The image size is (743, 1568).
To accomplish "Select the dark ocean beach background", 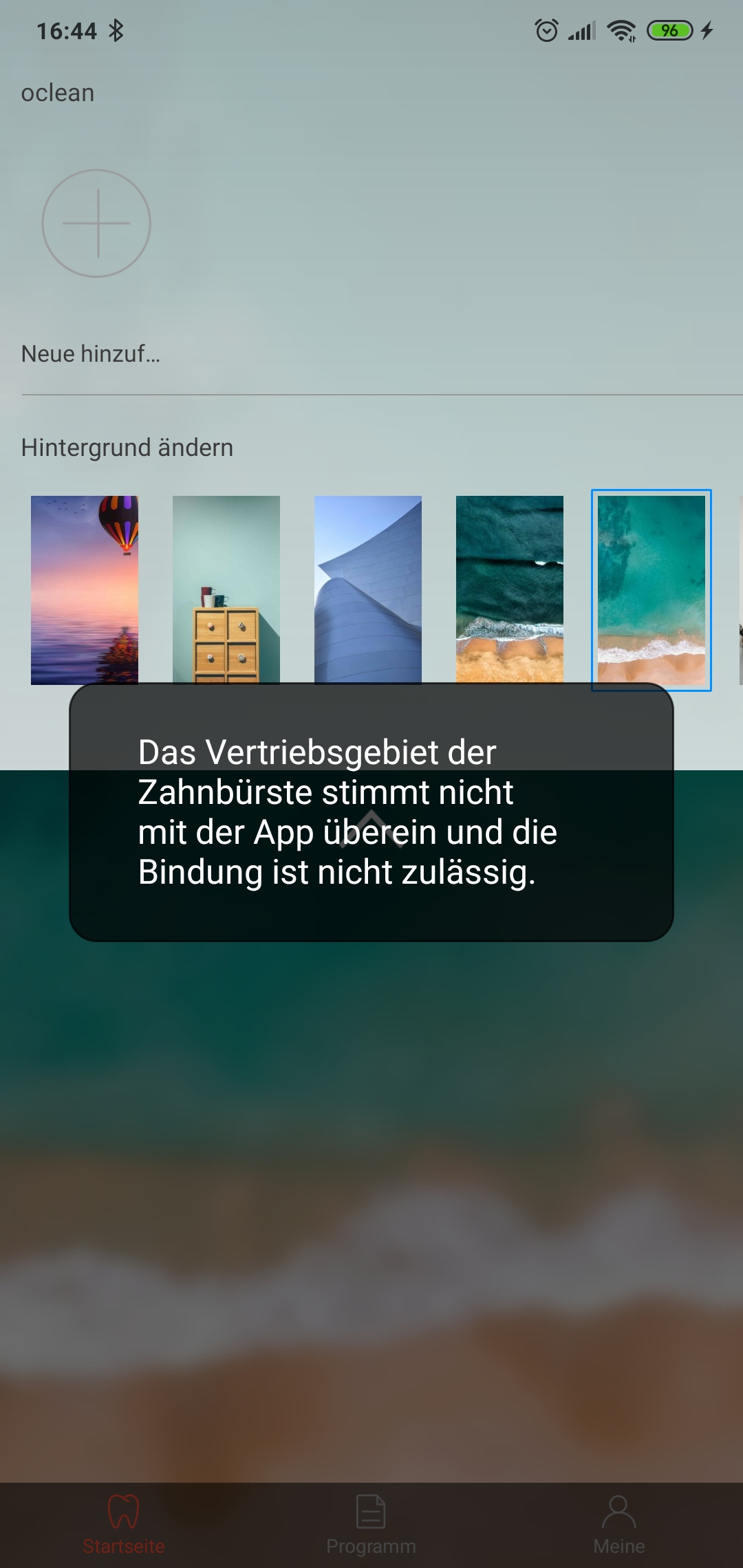I will (510, 590).
